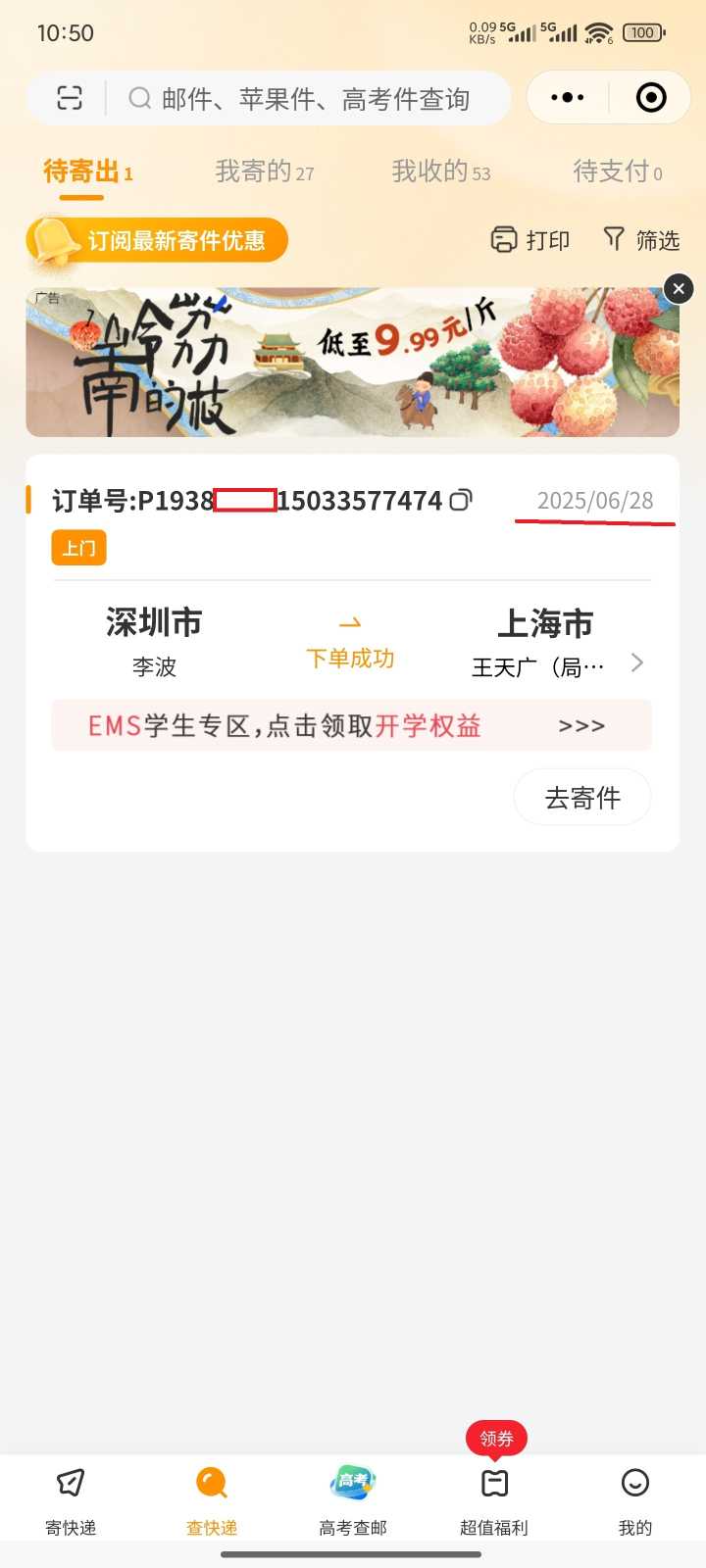
Task: Open 高考查邮 tab
Action: tap(353, 1499)
